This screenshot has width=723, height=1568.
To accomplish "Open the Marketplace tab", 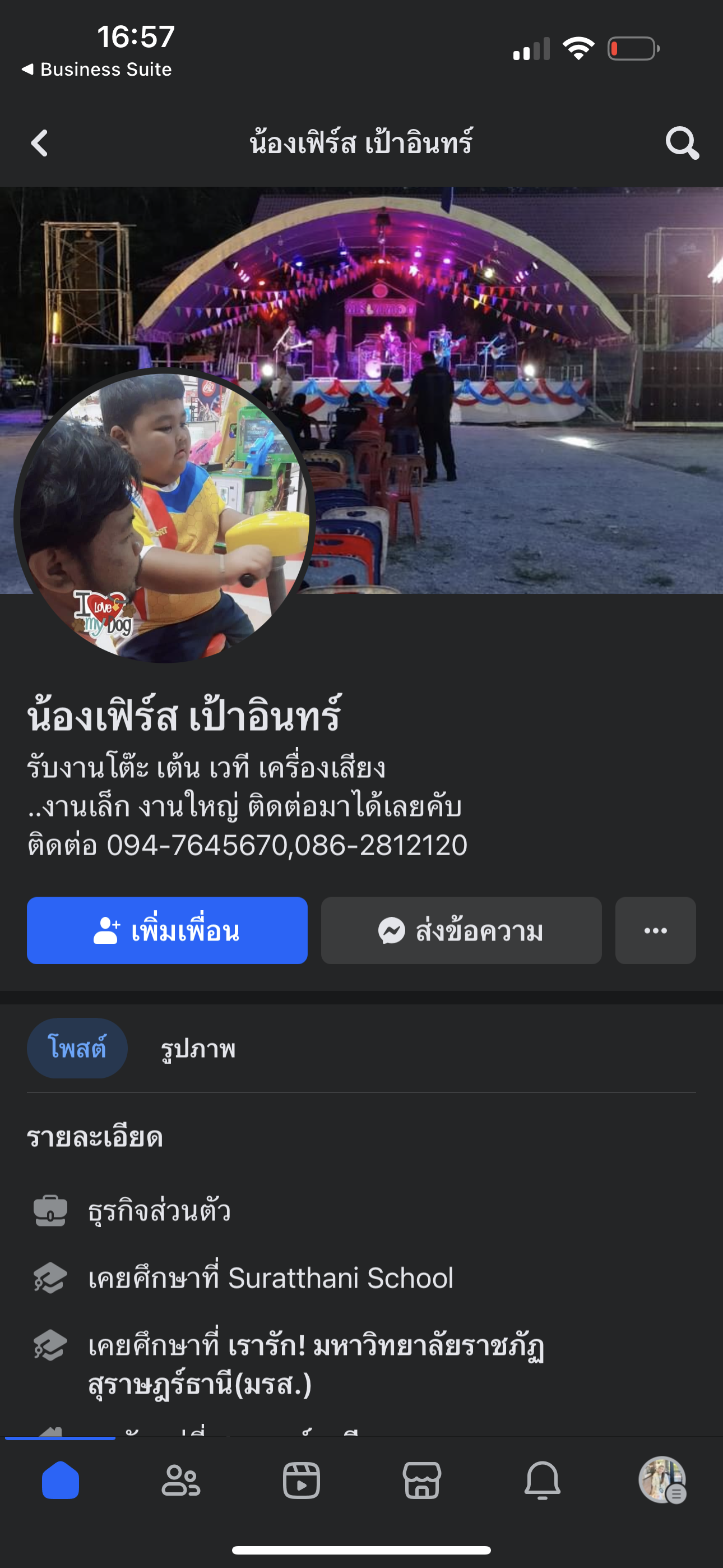I will tap(421, 1481).
